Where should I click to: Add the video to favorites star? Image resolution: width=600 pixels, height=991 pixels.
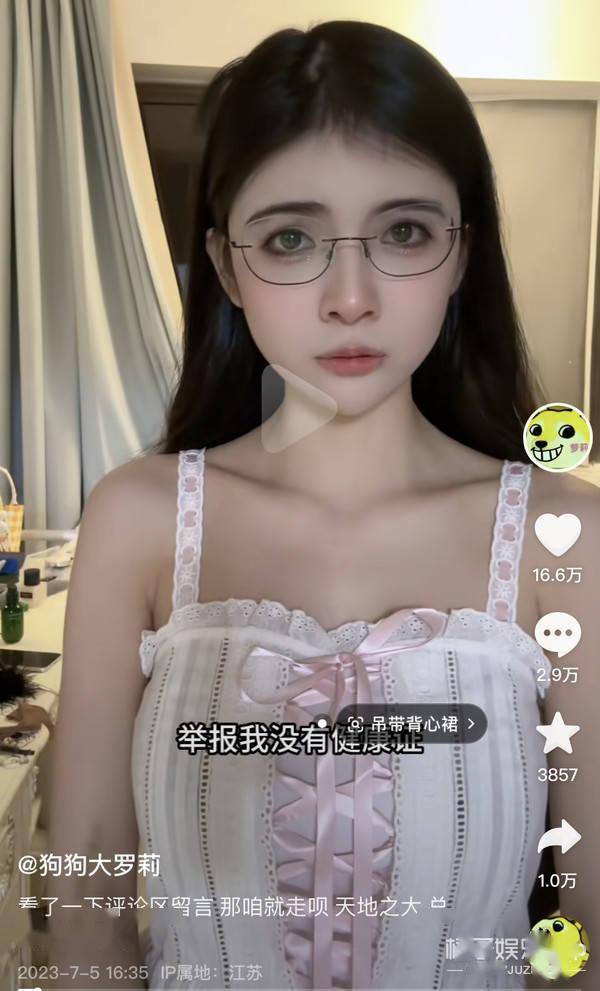[x=557, y=735]
